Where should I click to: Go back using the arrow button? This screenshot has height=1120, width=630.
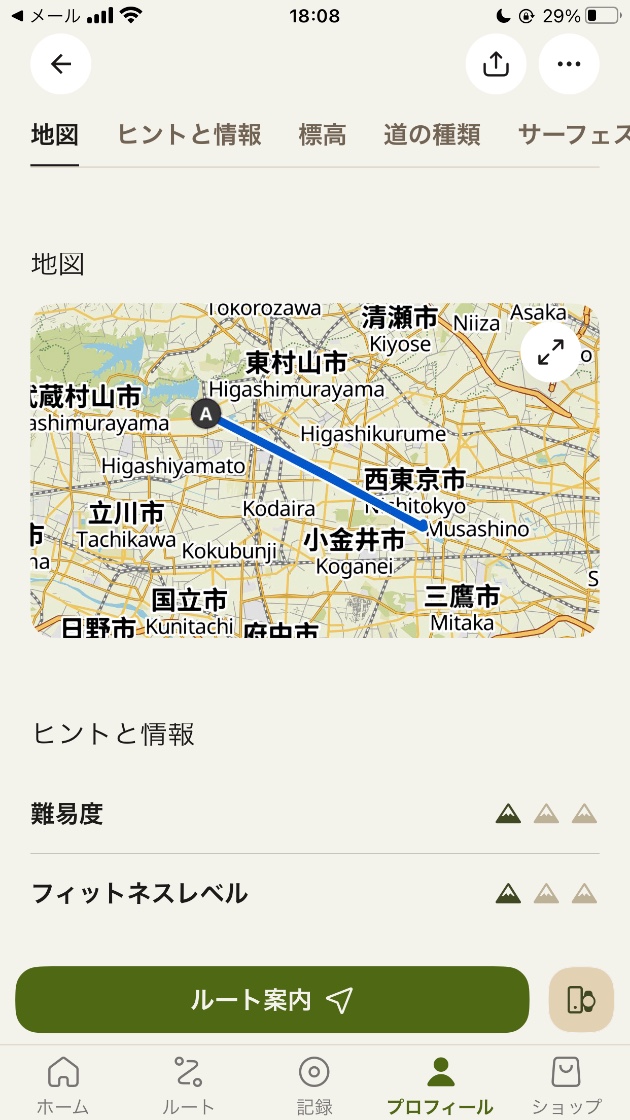(61, 64)
